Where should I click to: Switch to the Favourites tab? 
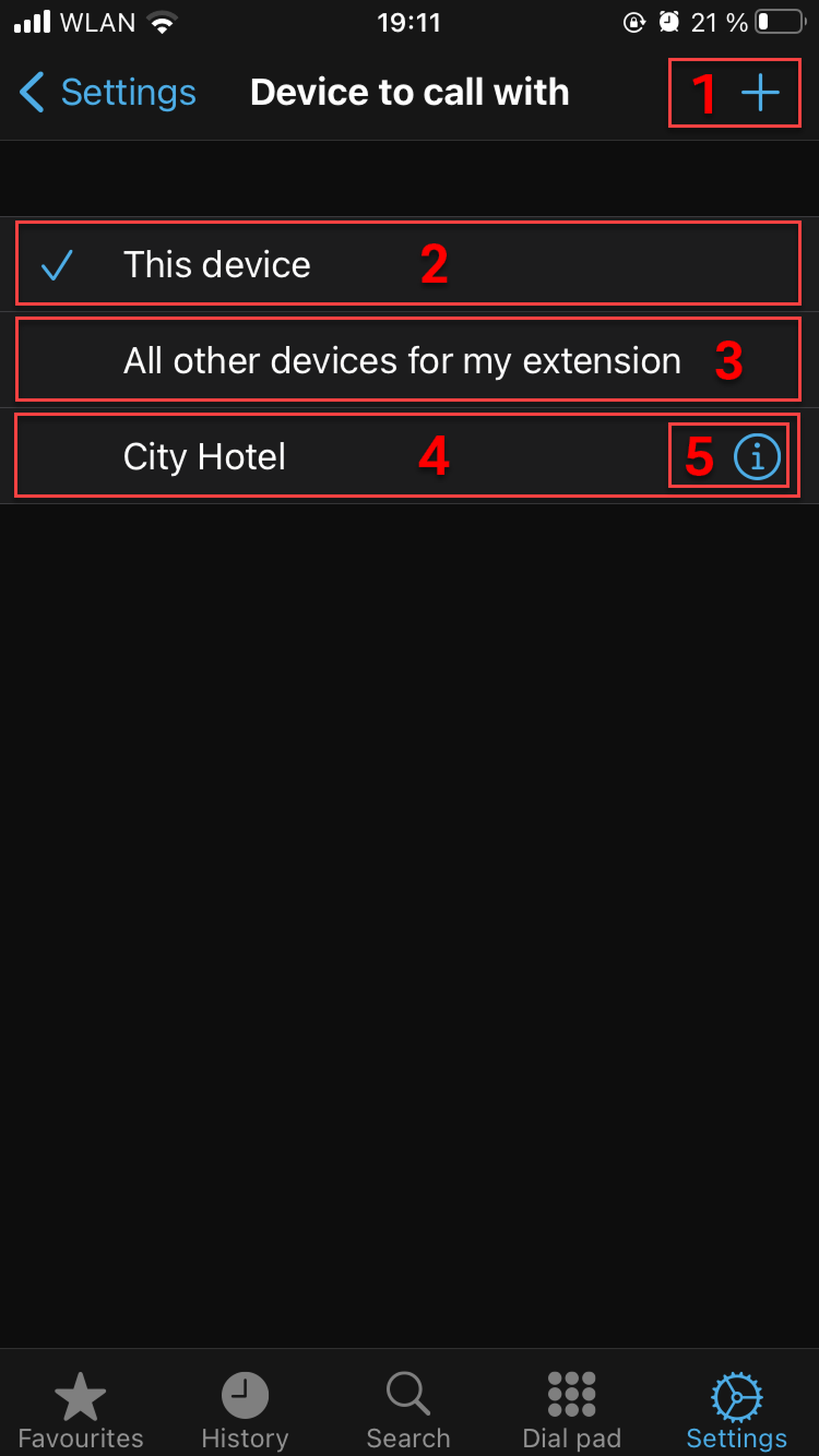(x=80, y=1407)
